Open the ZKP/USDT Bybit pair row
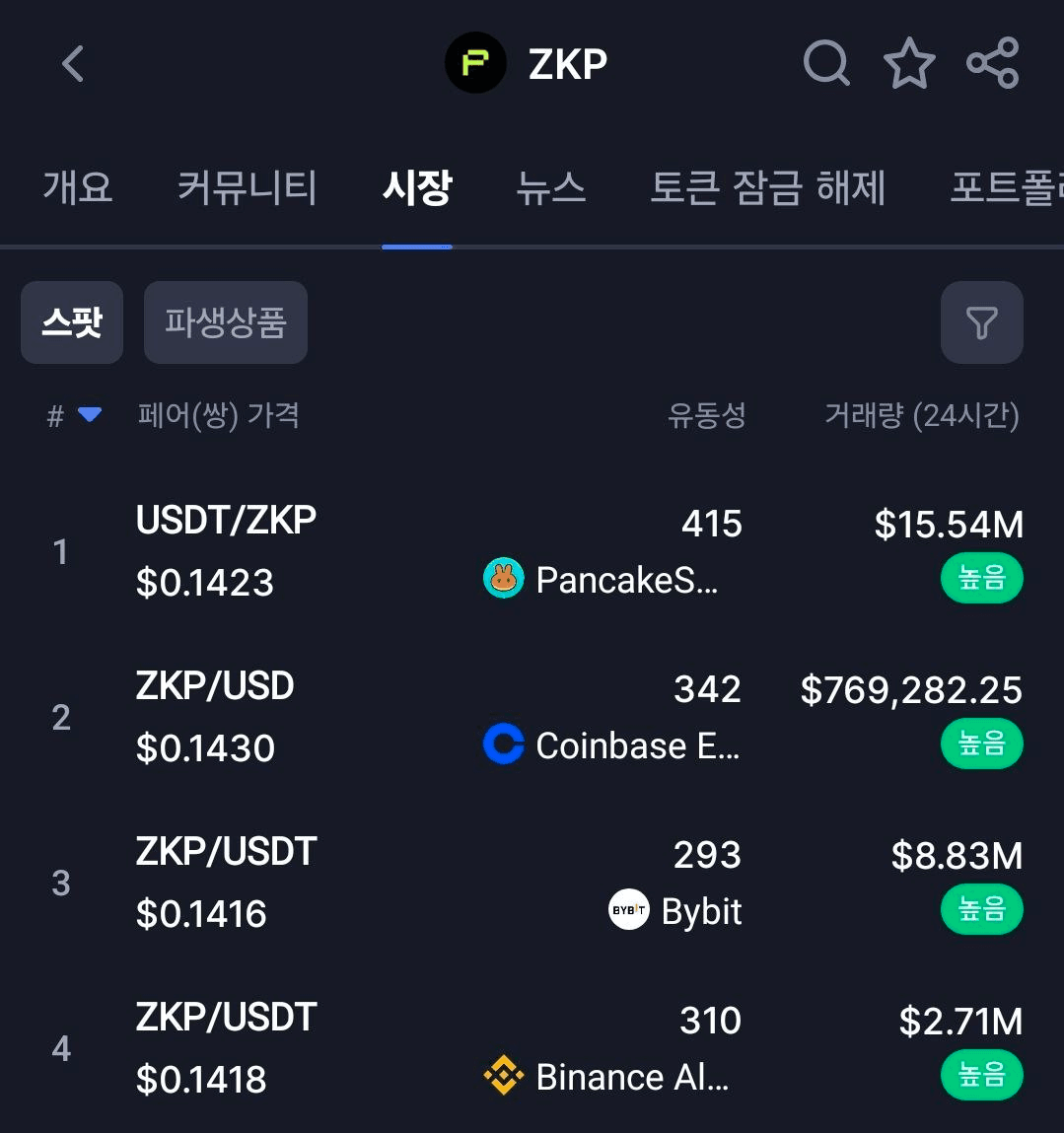This screenshot has width=1064, height=1133. click(x=532, y=883)
